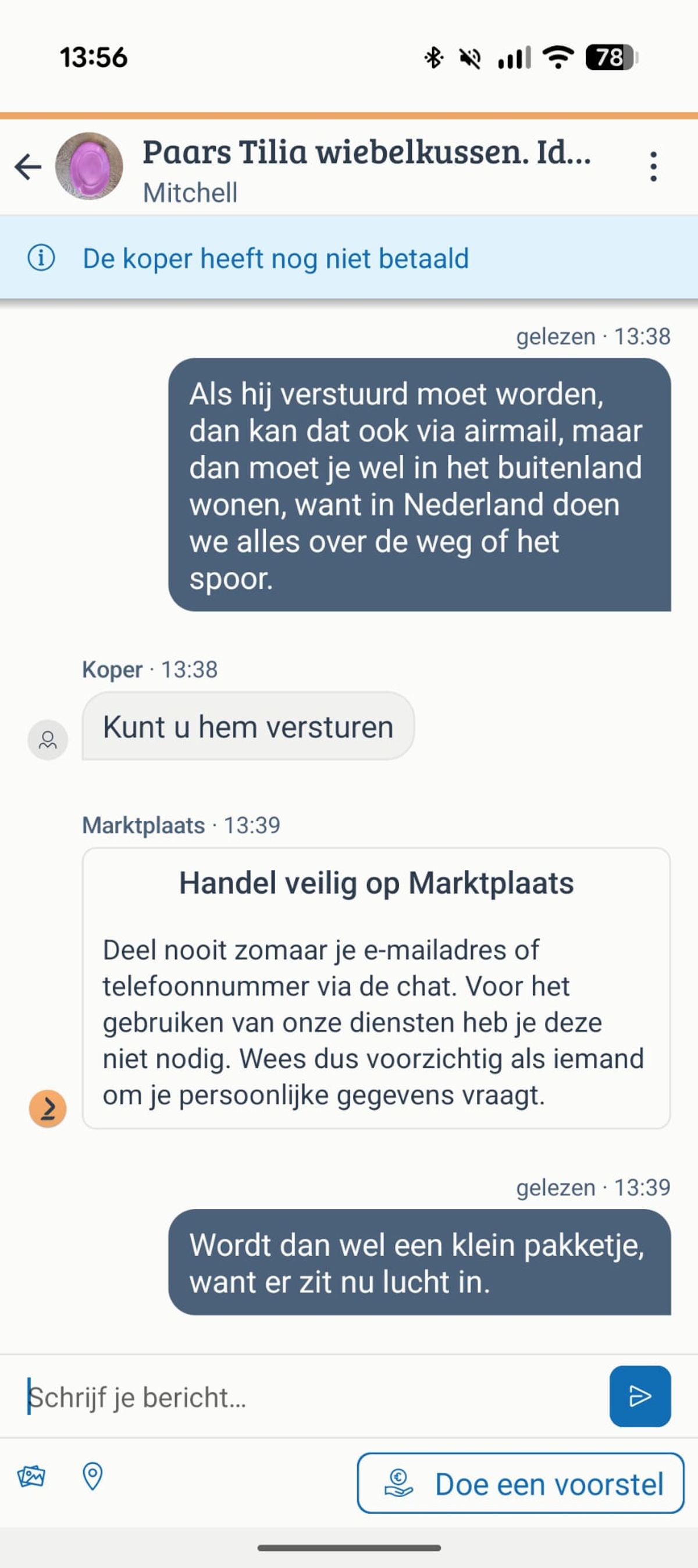The image size is (698, 1568).
Task: Open the Paars Tilia wiebelkussen listing
Action: click(x=366, y=152)
